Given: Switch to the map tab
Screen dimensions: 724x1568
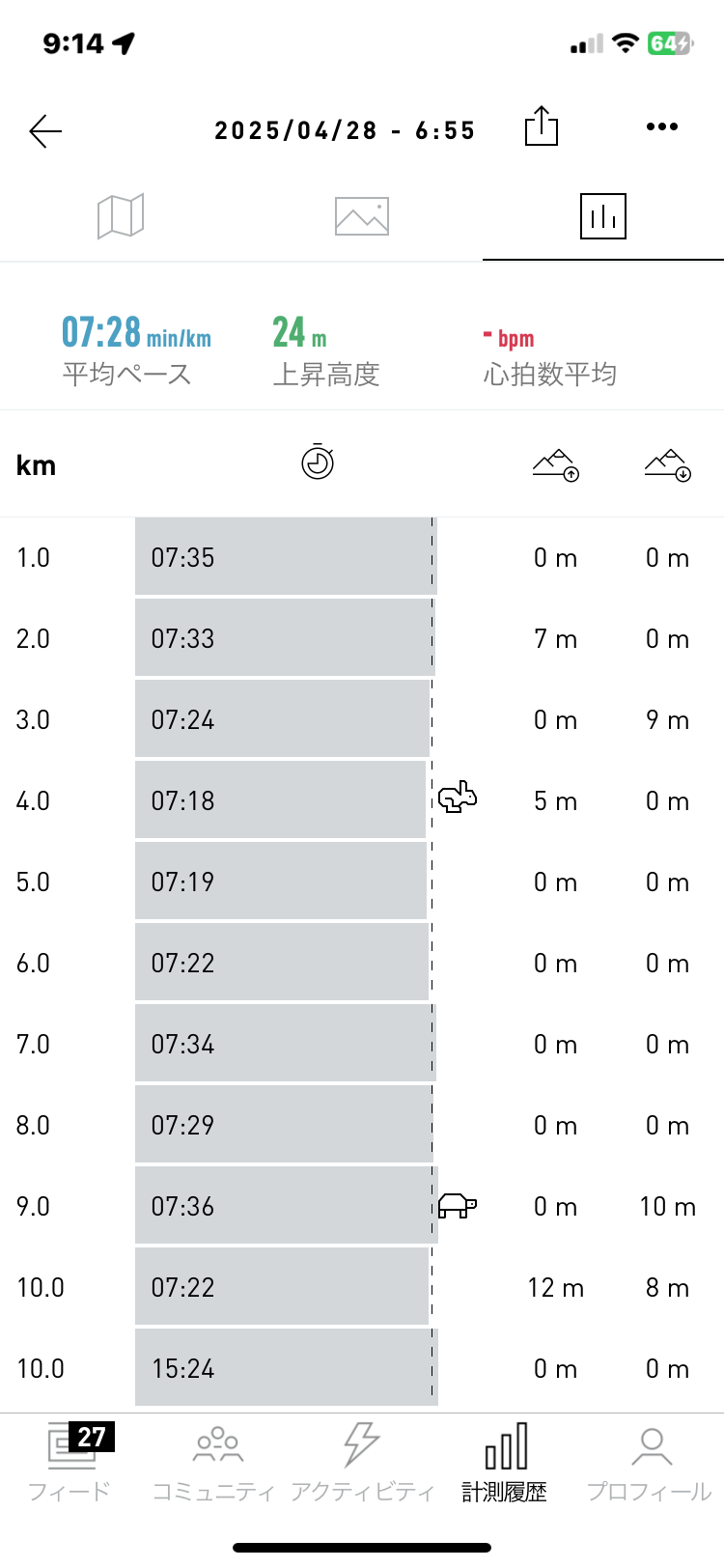Looking at the screenshot, I should [x=121, y=215].
